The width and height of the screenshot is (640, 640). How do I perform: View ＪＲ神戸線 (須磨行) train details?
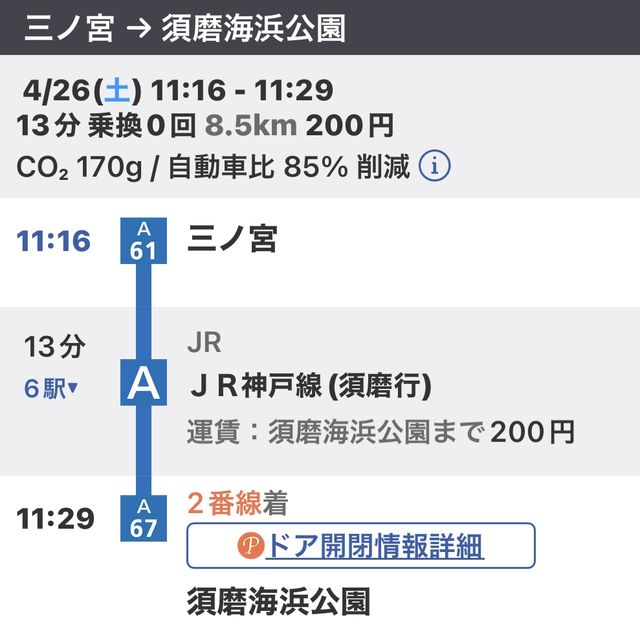[x=310, y=384]
